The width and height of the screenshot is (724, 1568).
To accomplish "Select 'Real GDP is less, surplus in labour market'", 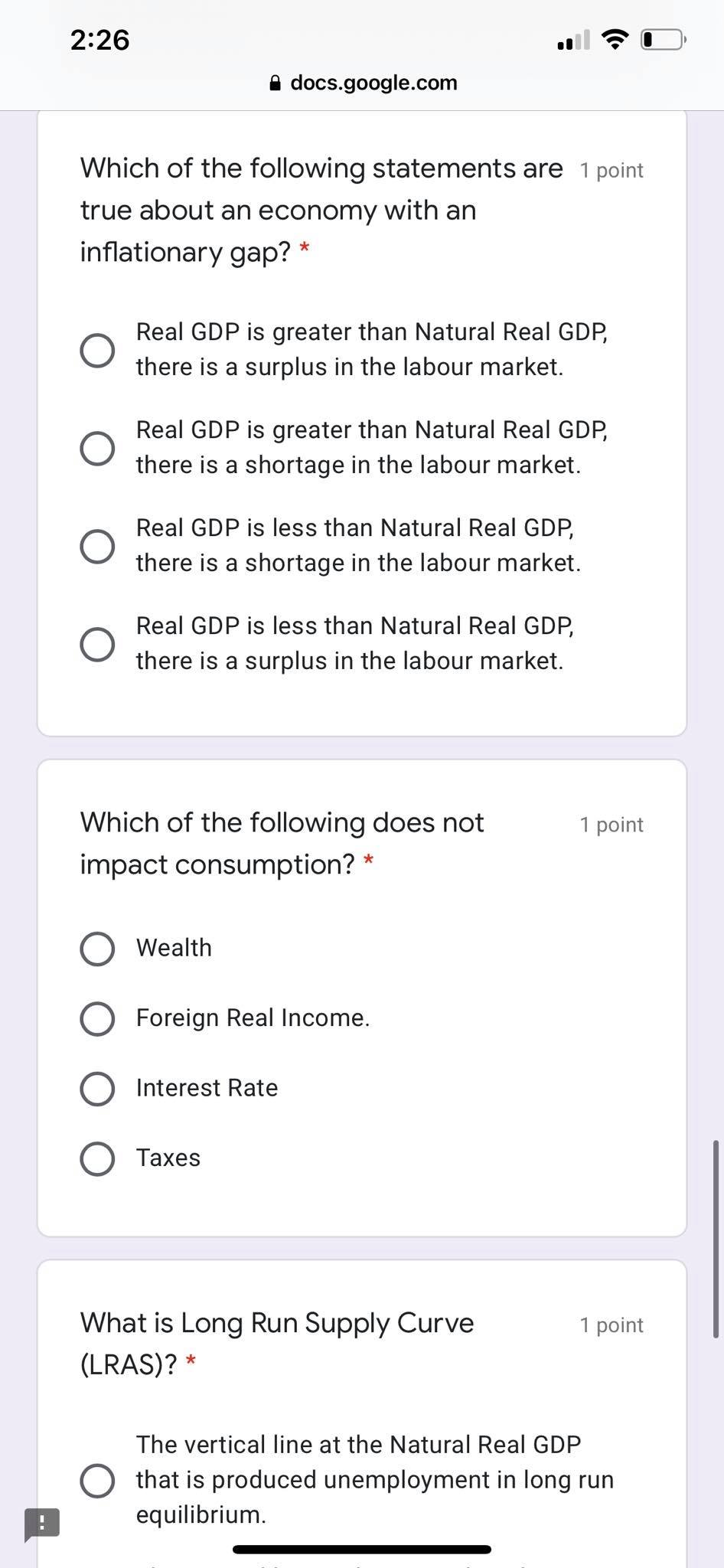I will [x=96, y=644].
